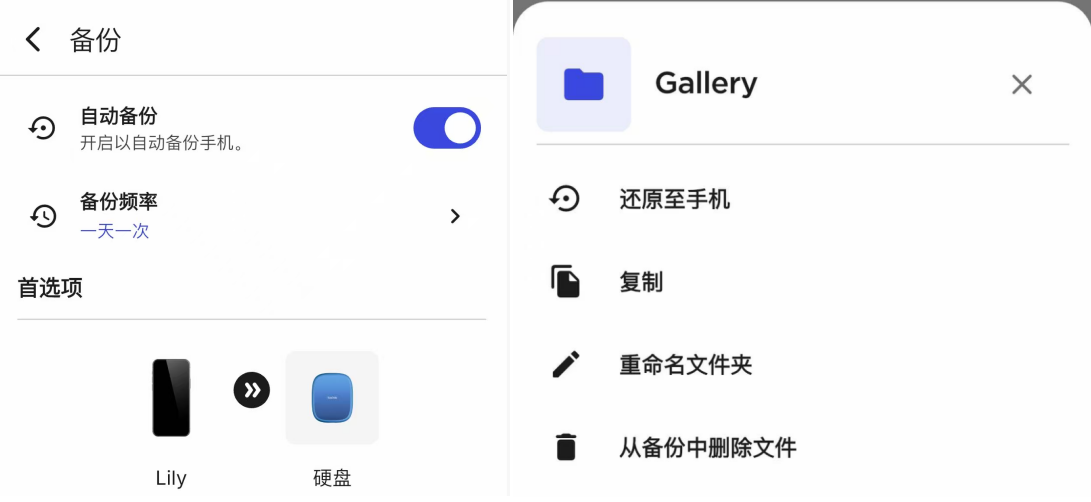
Task: Close the Gallery options sheet
Action: 1021,85
